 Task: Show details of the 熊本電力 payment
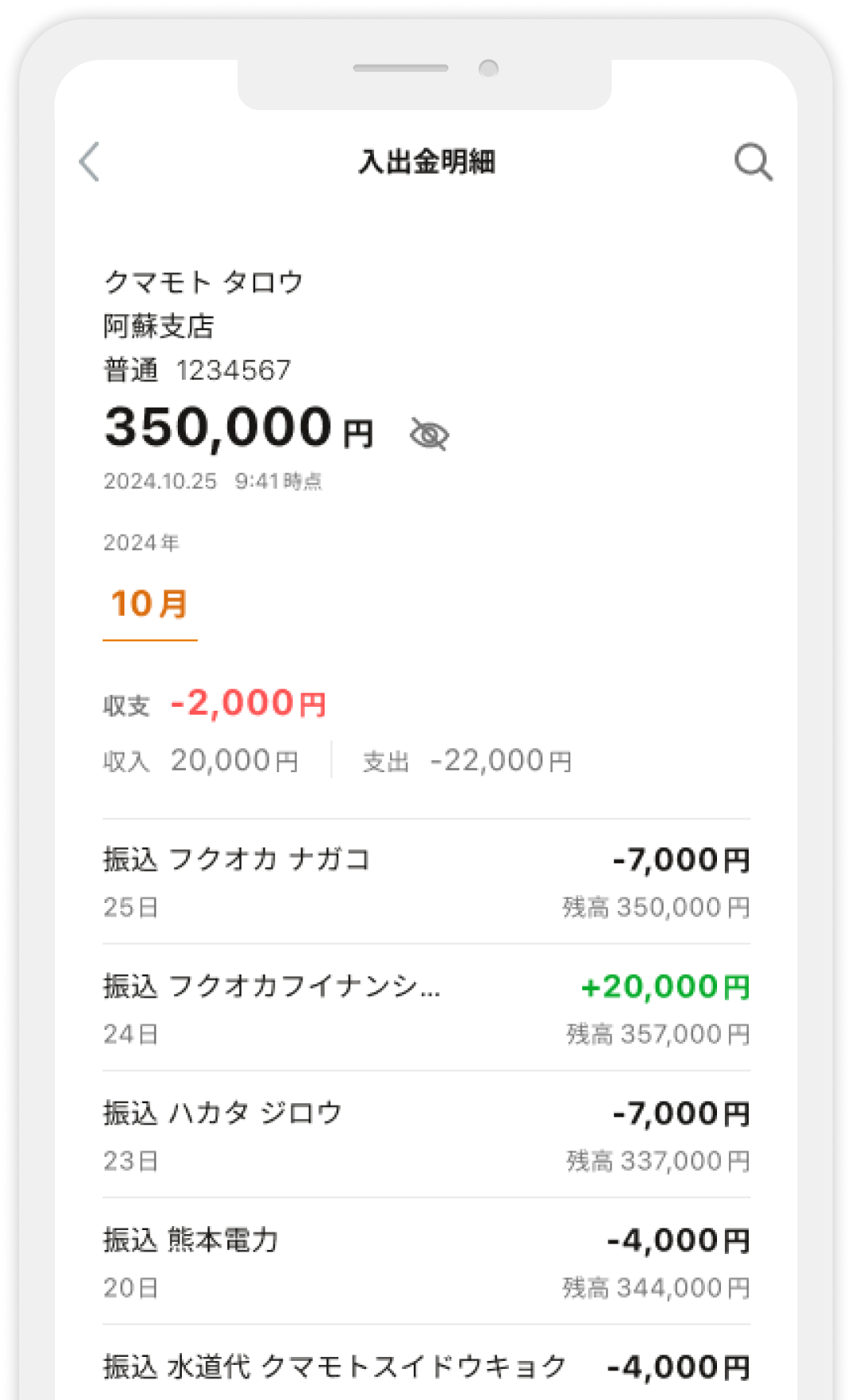[x=426, y=1261]
